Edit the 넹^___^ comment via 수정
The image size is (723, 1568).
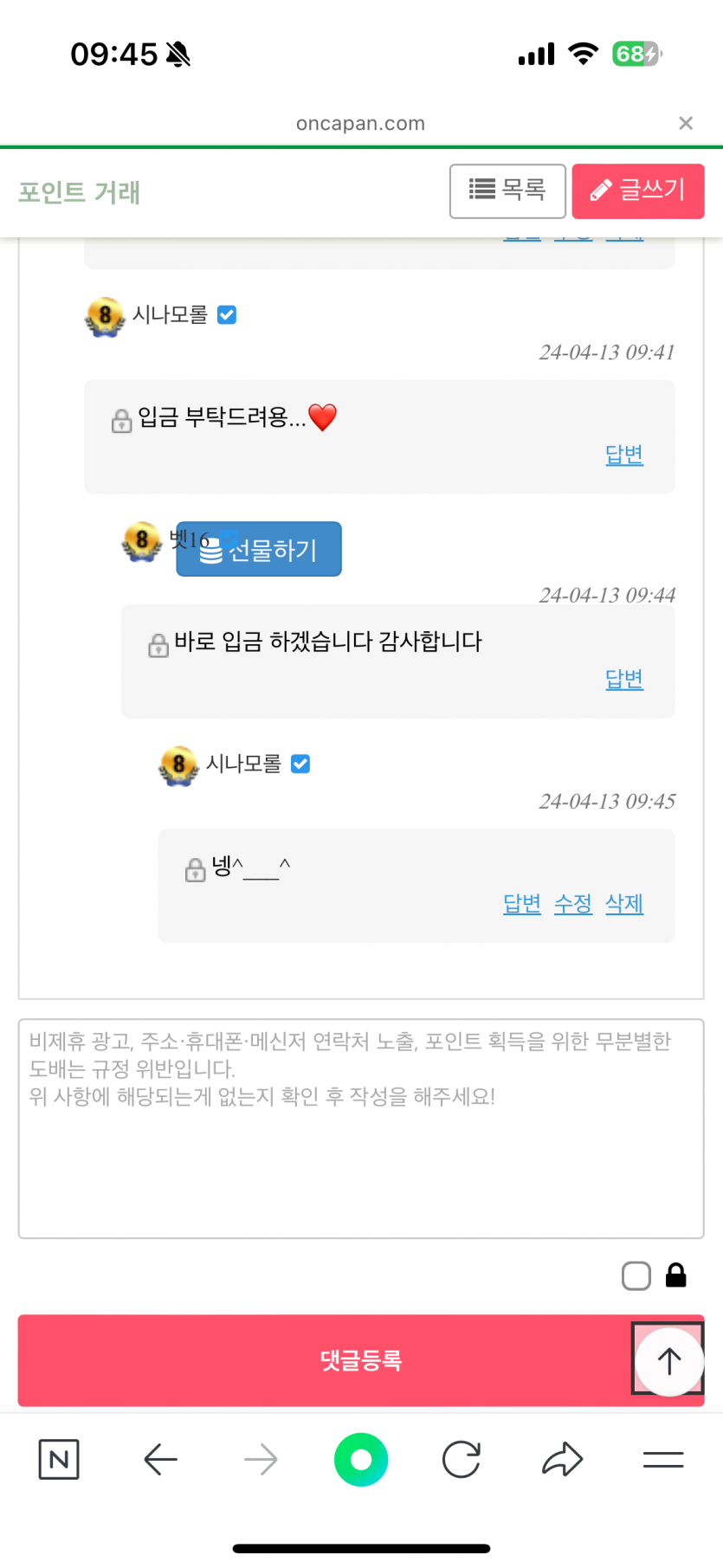(x=572, y=904)
